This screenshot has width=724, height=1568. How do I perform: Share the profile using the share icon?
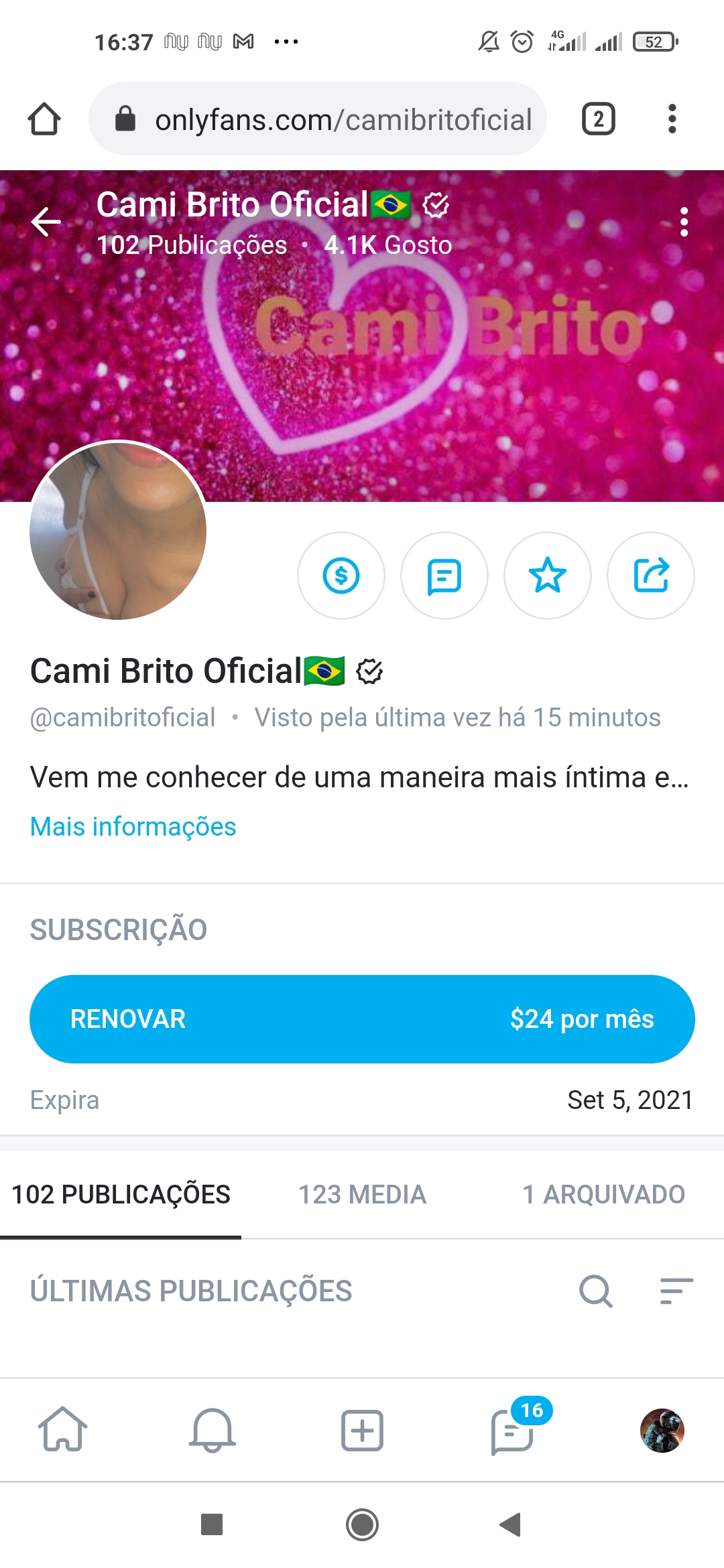[x=651, y=576]
